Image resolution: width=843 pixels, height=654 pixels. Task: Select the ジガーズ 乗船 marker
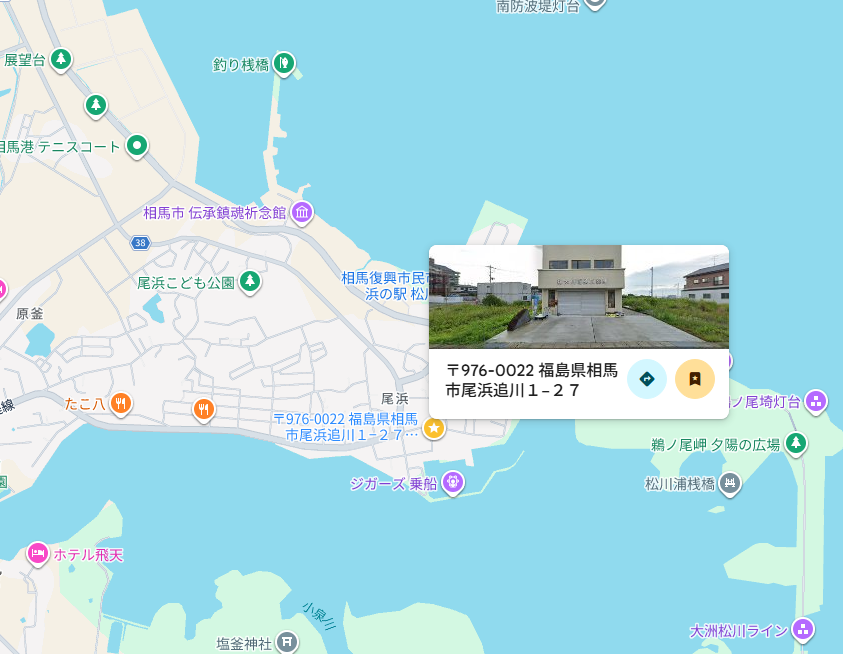[453, 483]
